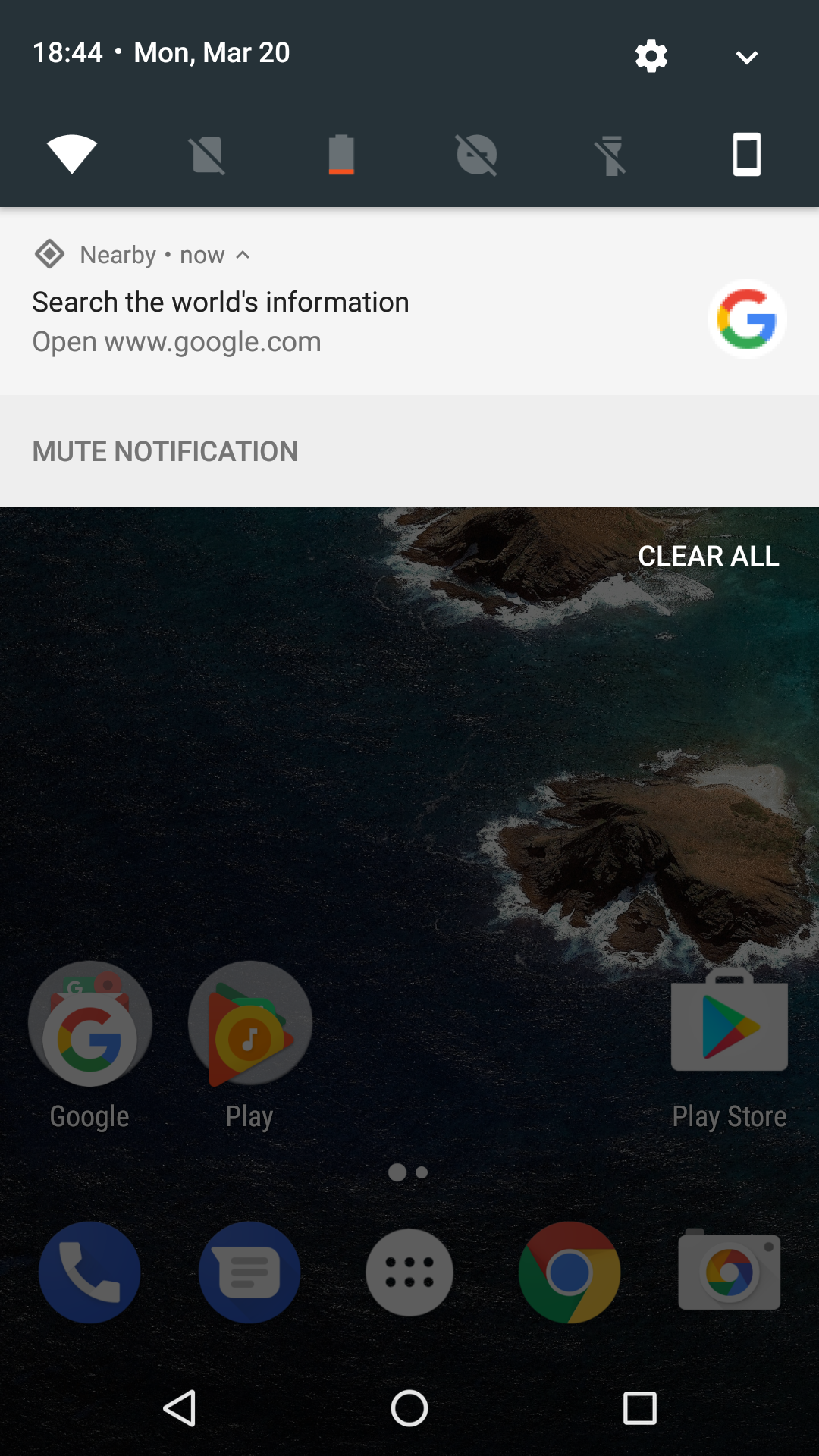The height and width of the screenshot is (1456, 819).
Task: Open system settings gear
Action: [x=651, y=56]
